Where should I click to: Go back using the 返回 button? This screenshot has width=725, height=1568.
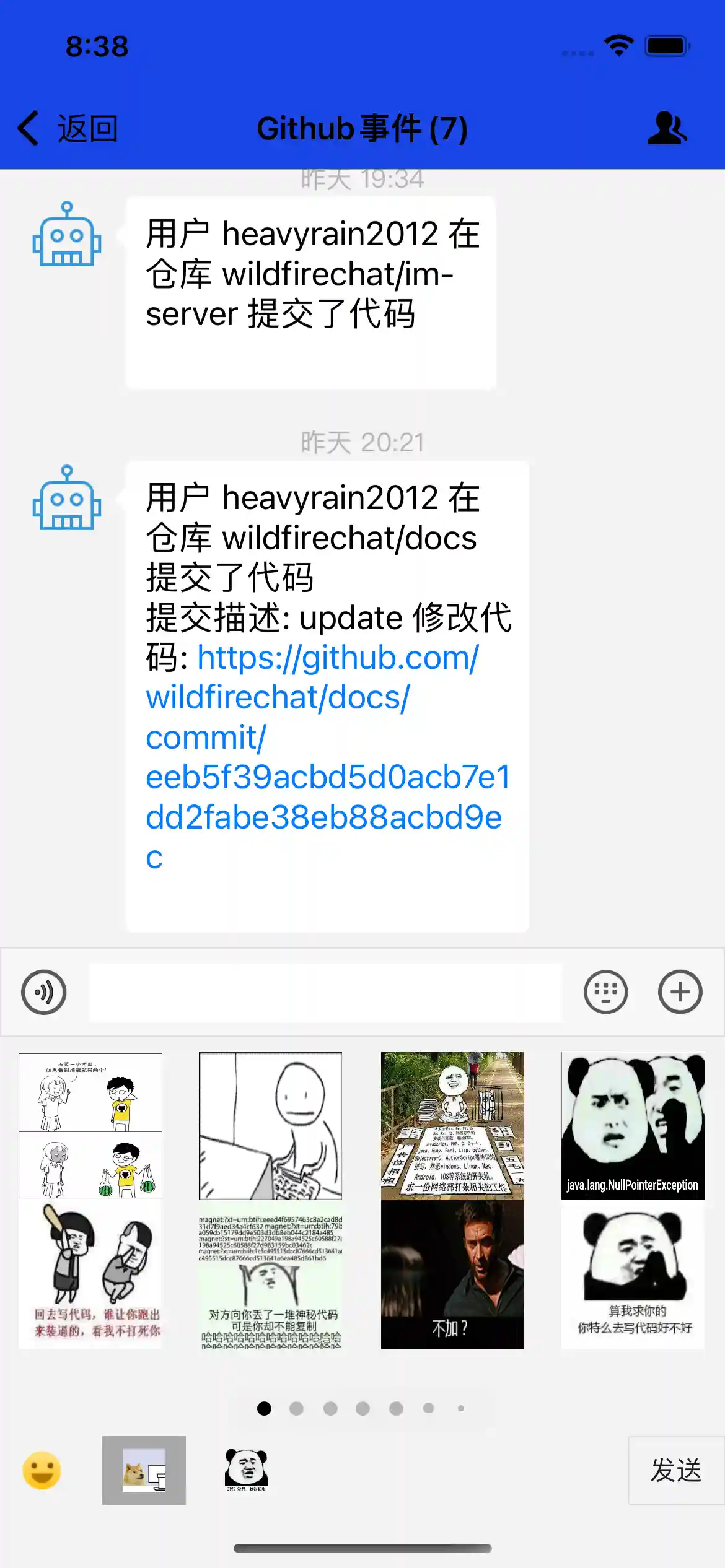click(x=68, y=129)
